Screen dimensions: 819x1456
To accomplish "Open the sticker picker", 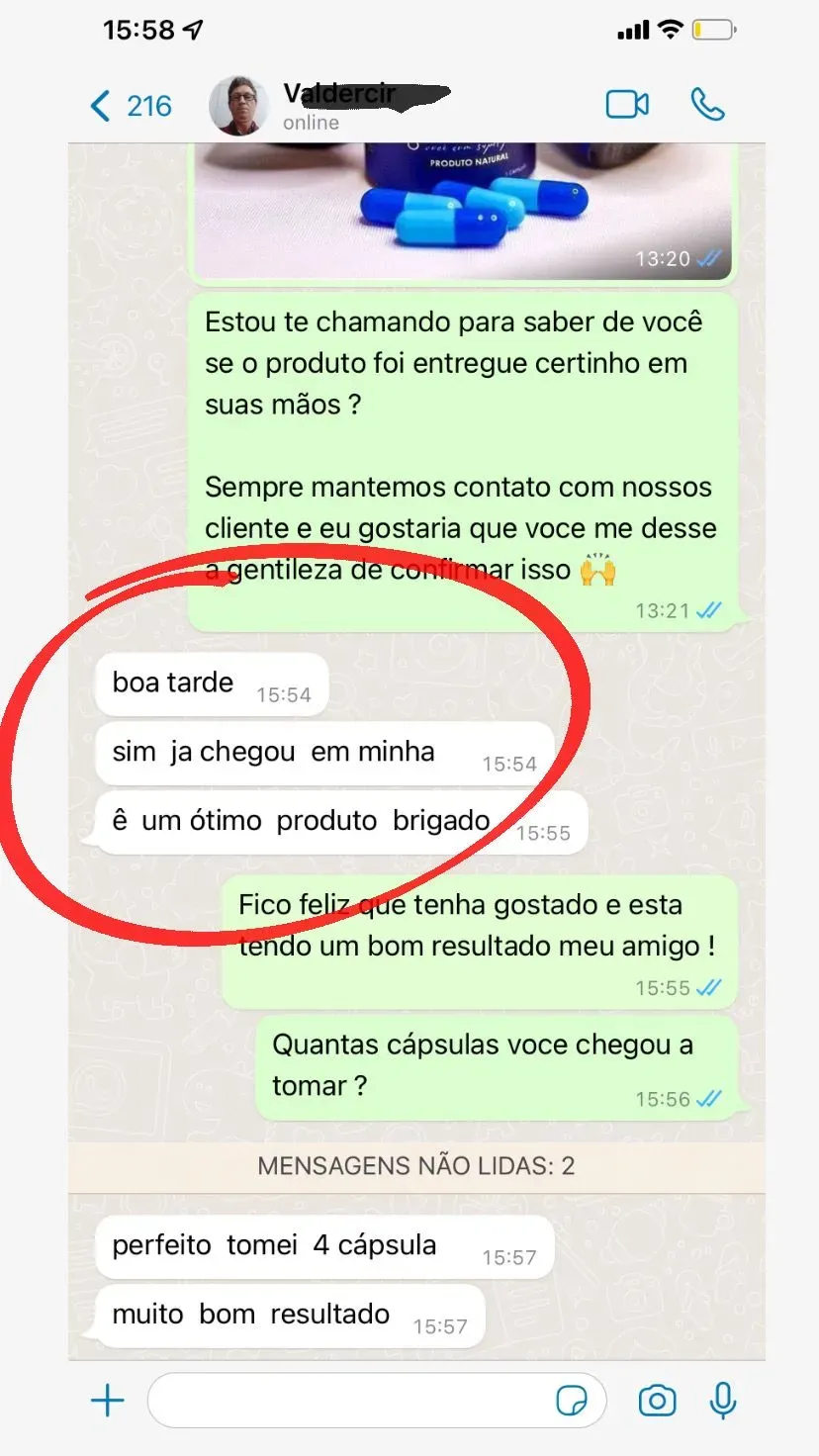I will [572, 1401].
